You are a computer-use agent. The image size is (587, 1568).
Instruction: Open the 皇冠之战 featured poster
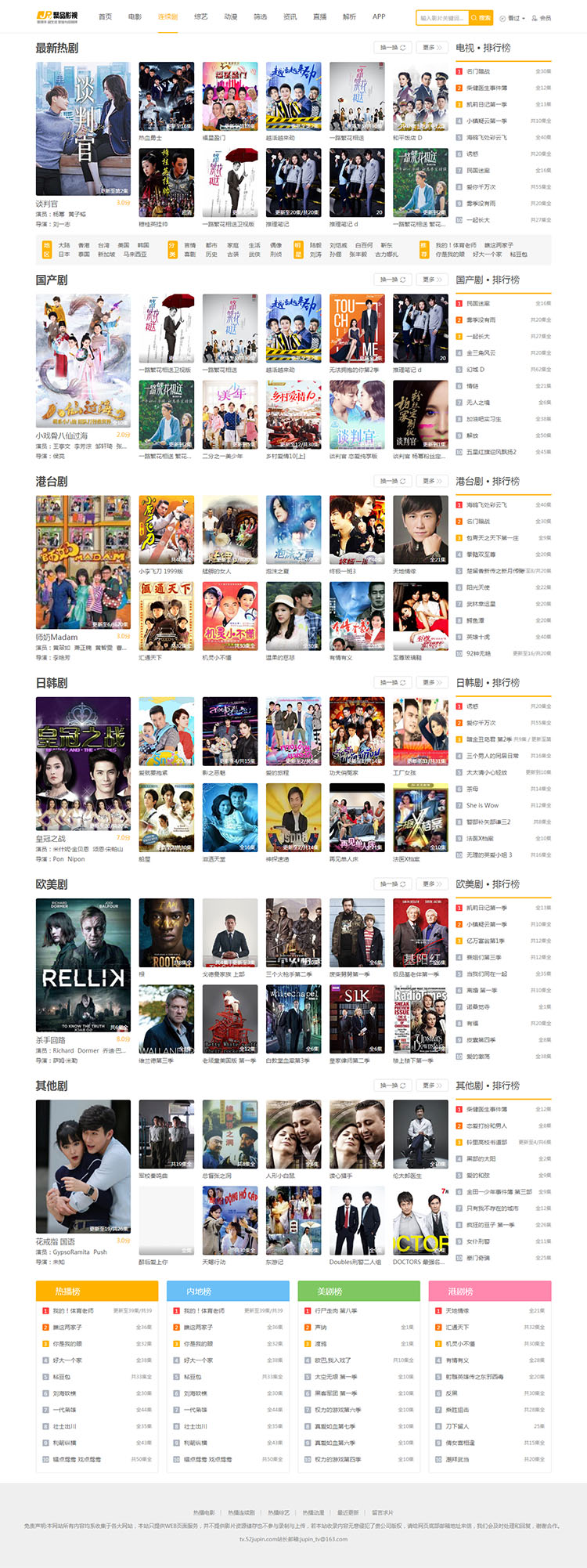point(83,764)
